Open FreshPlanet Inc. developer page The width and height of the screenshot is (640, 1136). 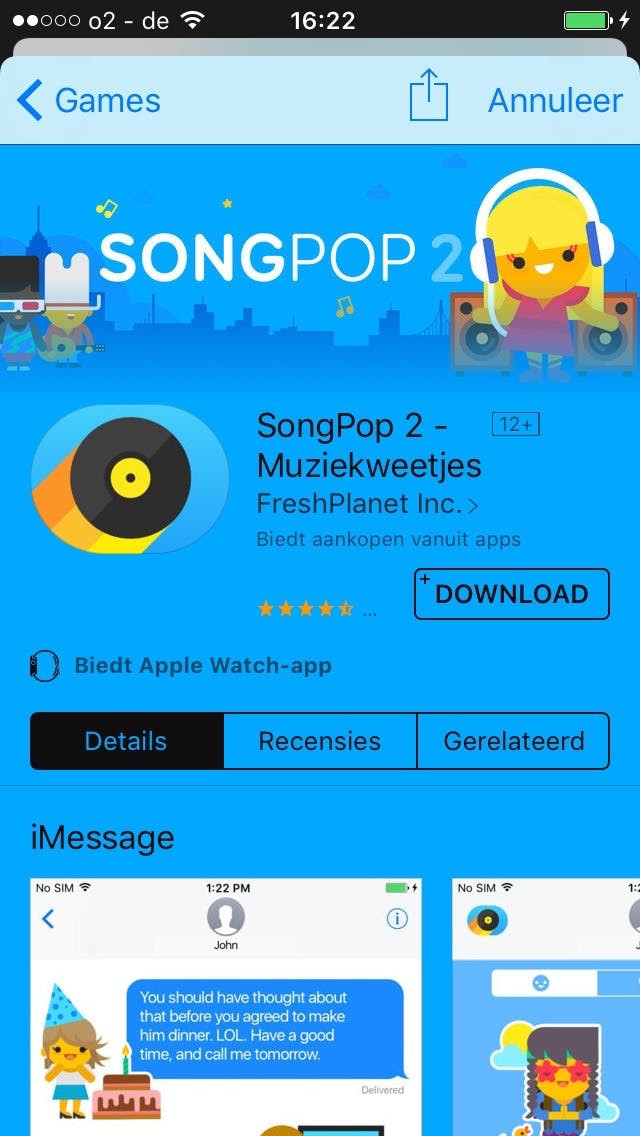pos(367,503)
